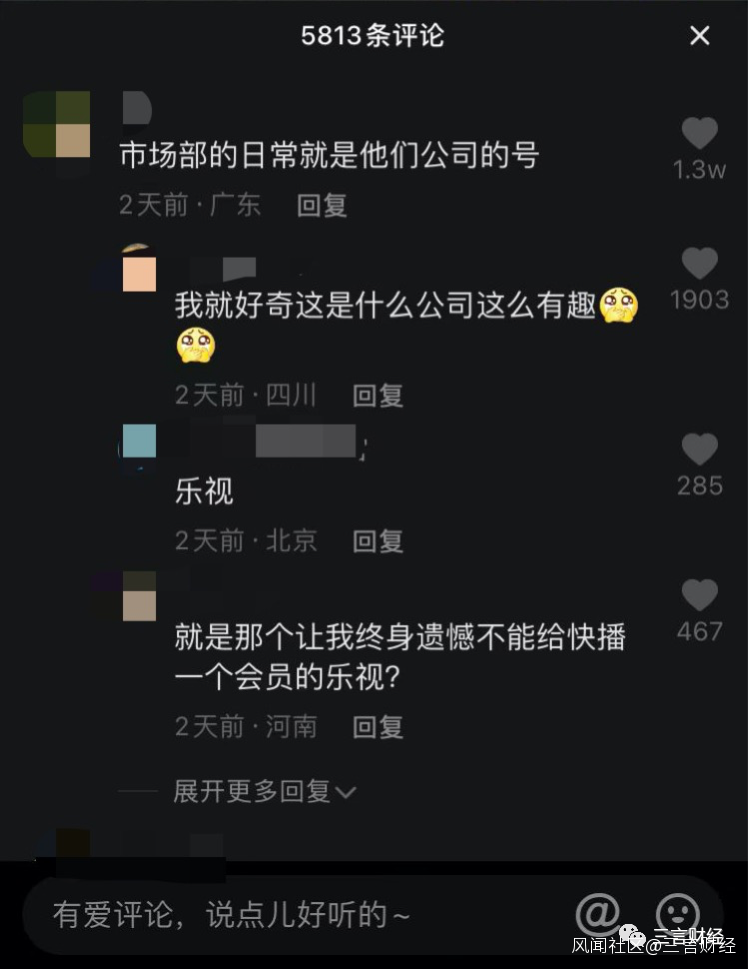Like the 乐视 comment
The width and height of the screenshot is (748, 969).
click(699, 449)
